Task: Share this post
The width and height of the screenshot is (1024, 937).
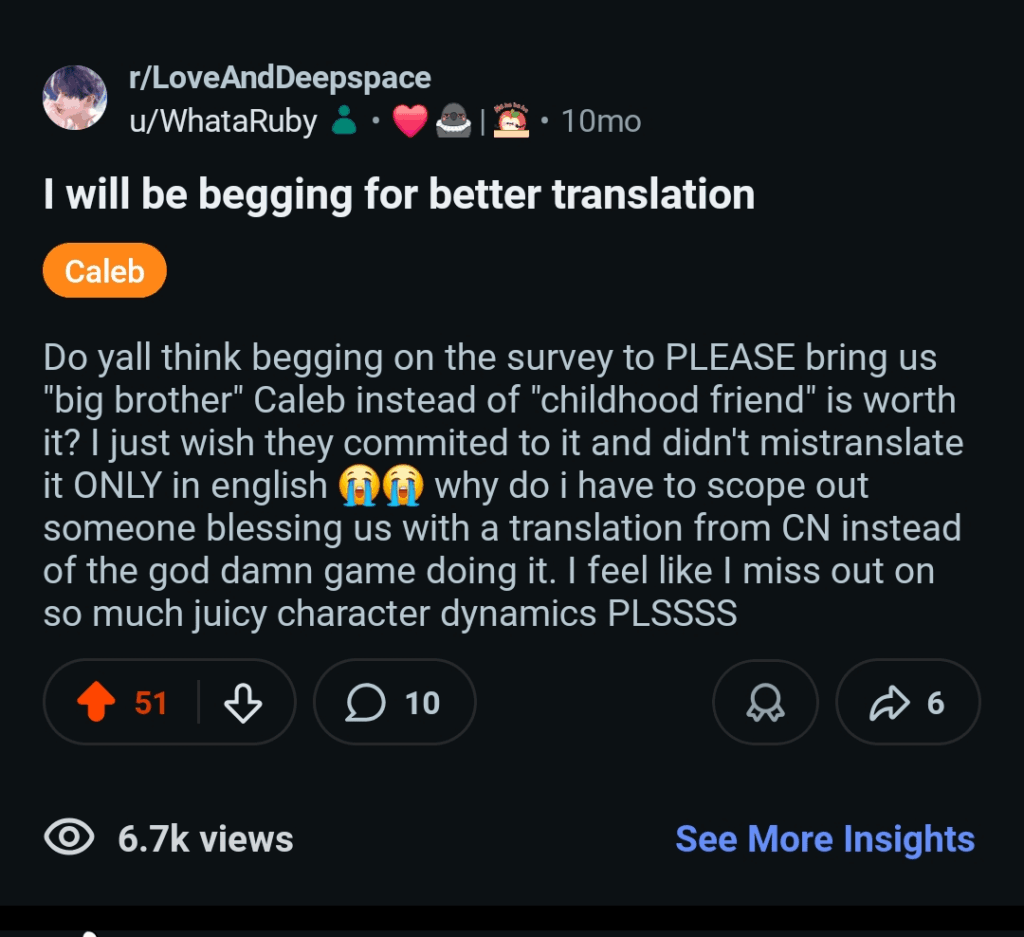Action: (x=907, y=703)
